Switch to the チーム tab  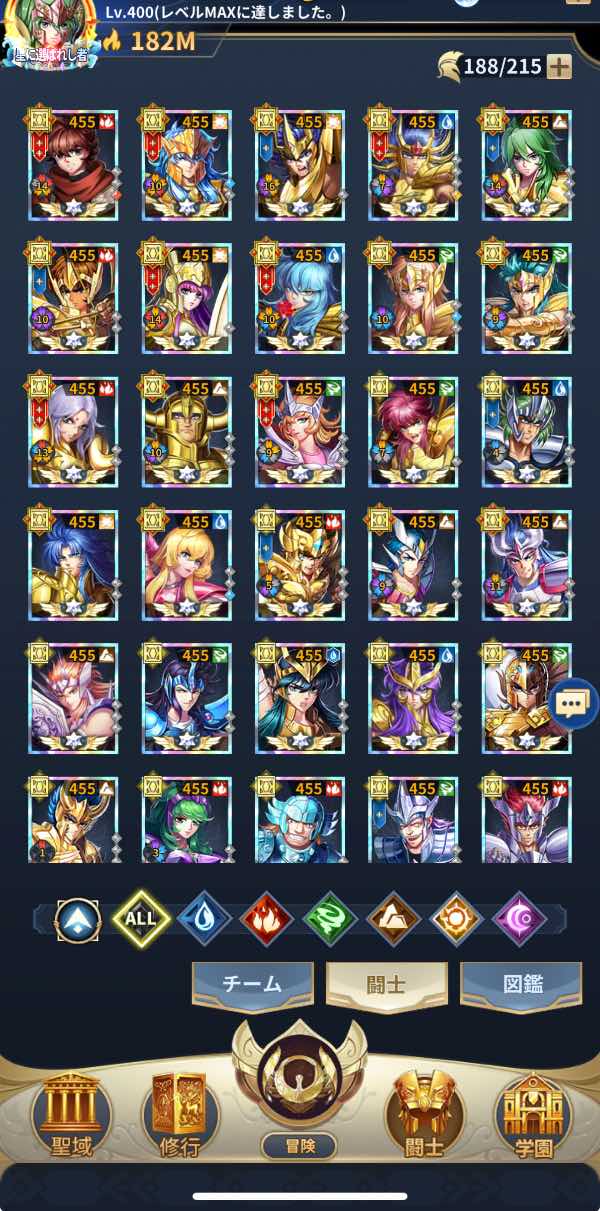(252, 984)
